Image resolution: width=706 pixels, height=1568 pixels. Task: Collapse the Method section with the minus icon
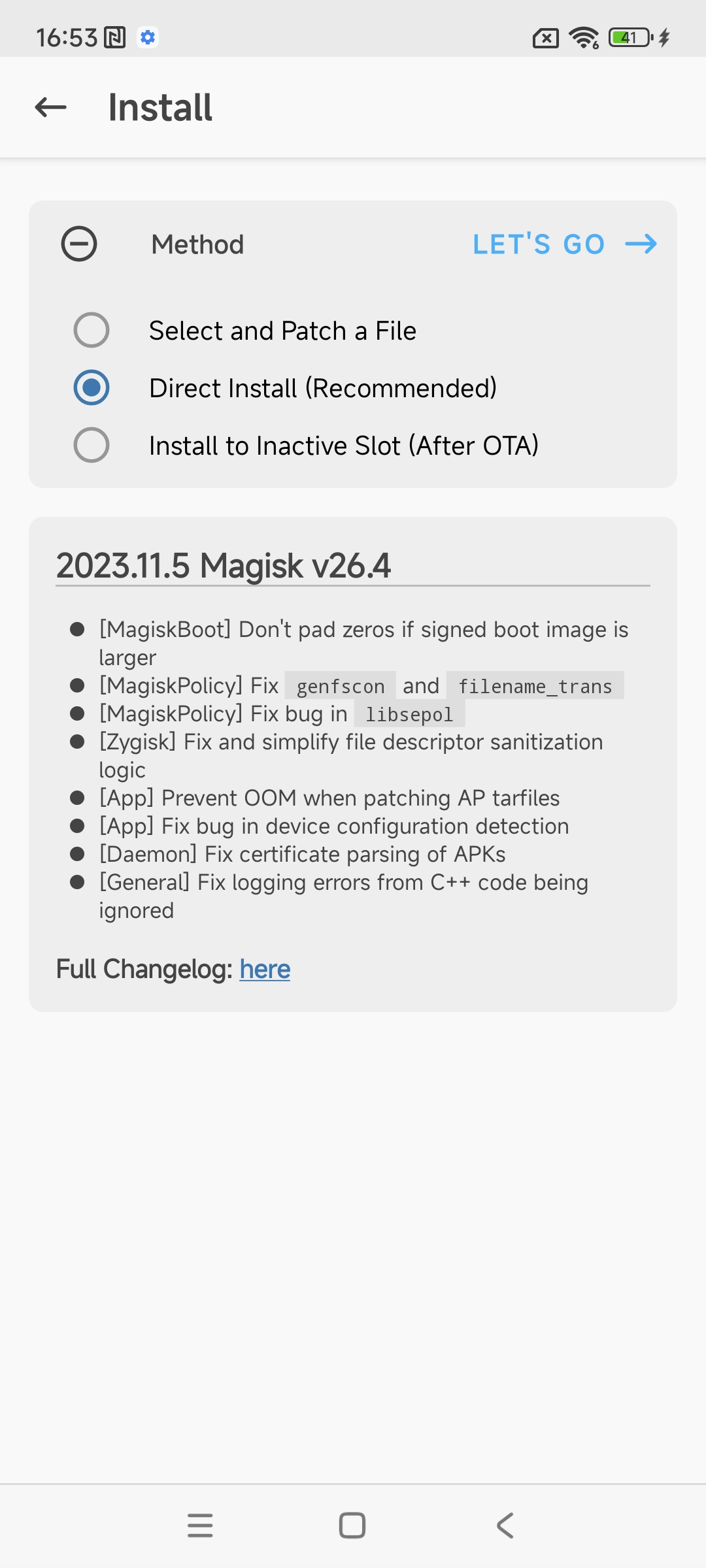[79, 244]
